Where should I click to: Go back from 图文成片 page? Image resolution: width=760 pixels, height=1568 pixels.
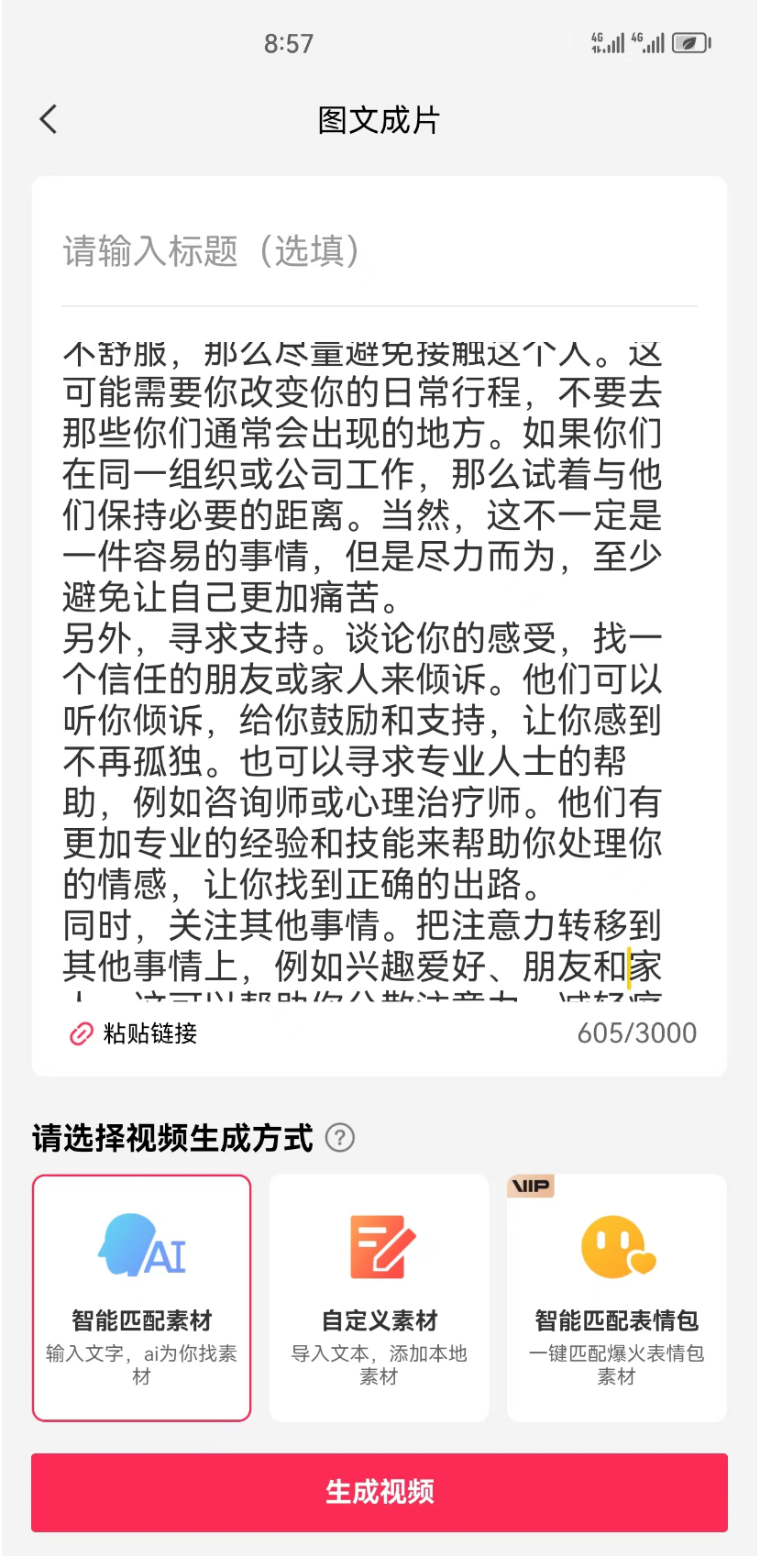49,119
